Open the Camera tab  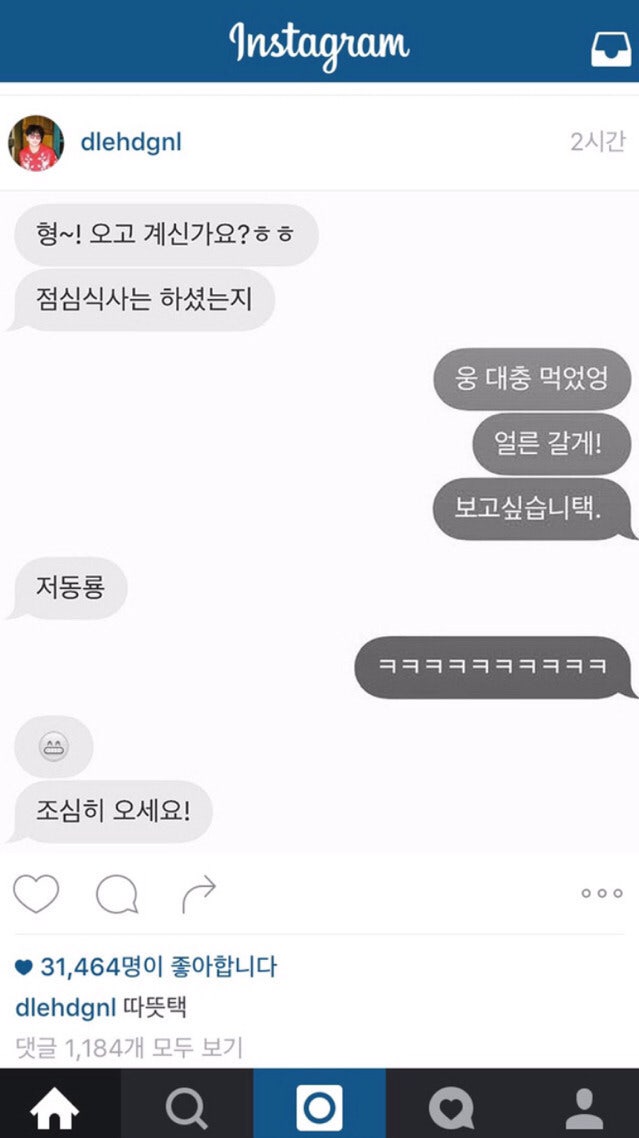(x=319, y=1105)
